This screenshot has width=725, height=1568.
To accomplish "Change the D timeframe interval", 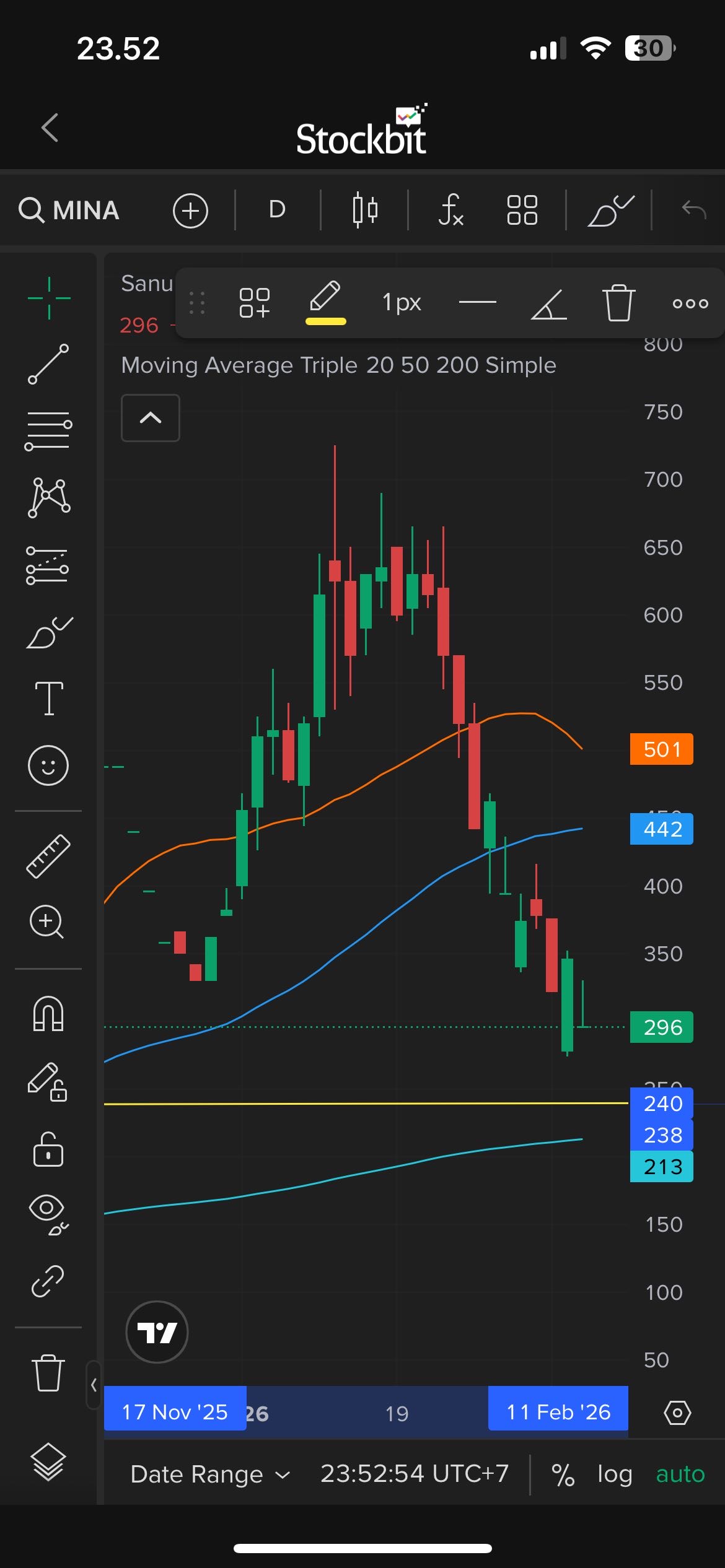I will click(277, 210).
